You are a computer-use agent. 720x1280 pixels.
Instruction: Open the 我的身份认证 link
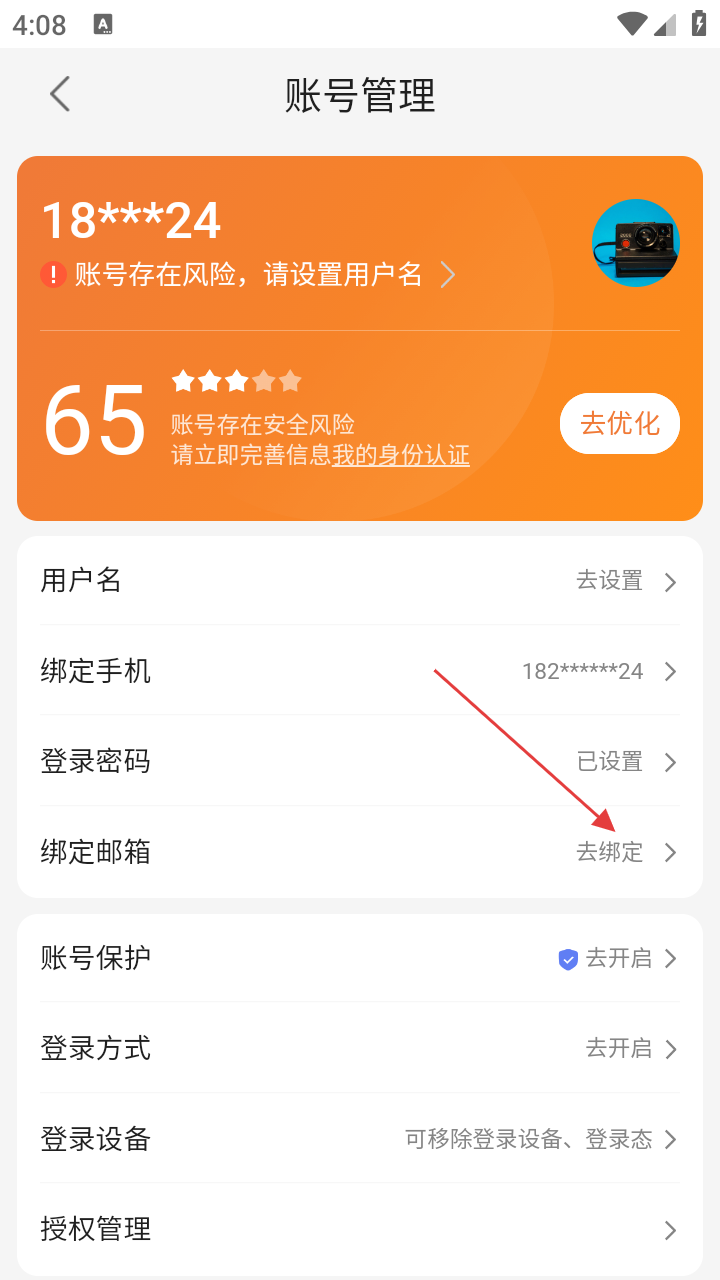pos(401,455)
